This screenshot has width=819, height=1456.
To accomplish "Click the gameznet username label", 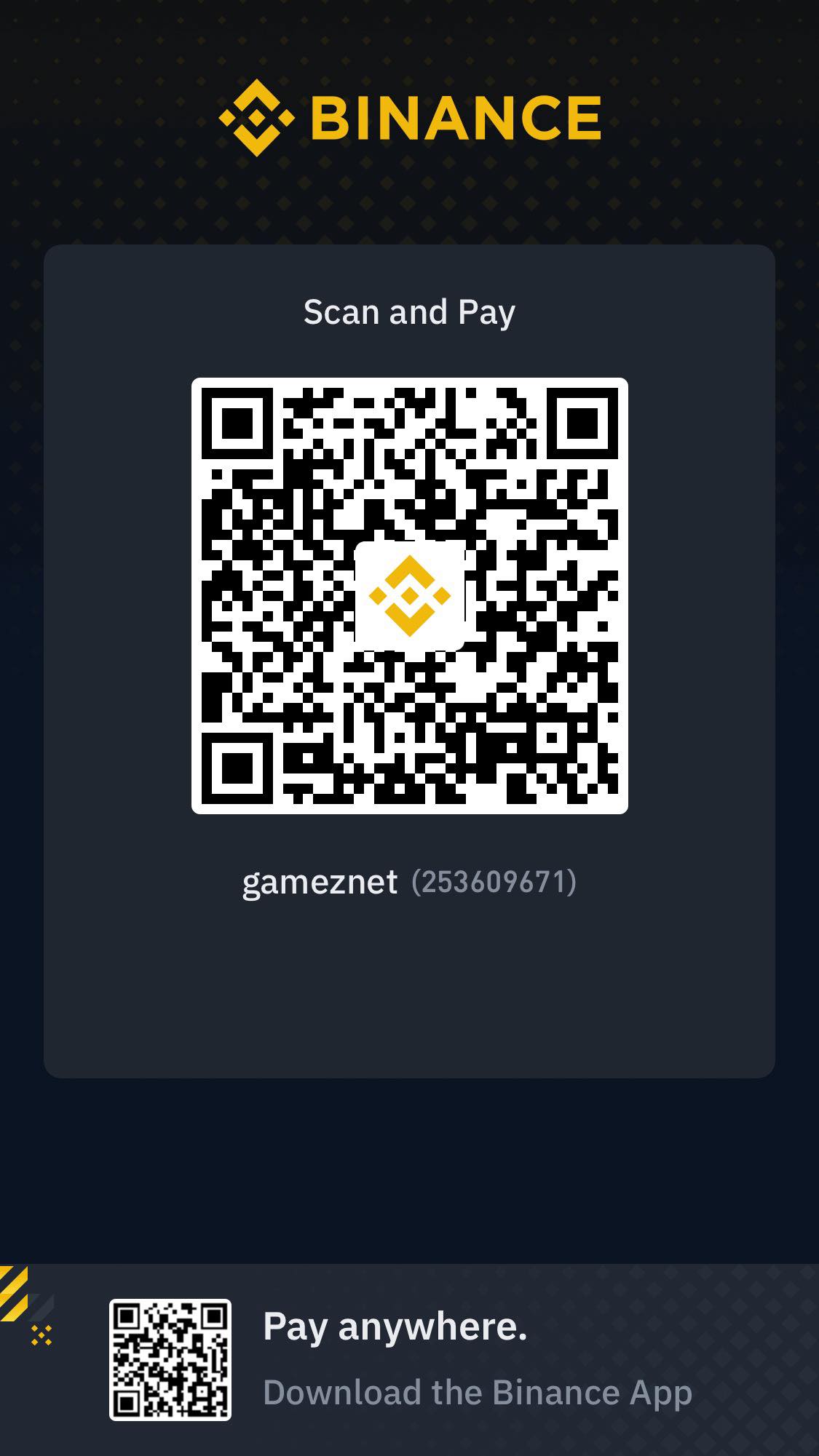I will pyautogui.click(x=321, y=882).
